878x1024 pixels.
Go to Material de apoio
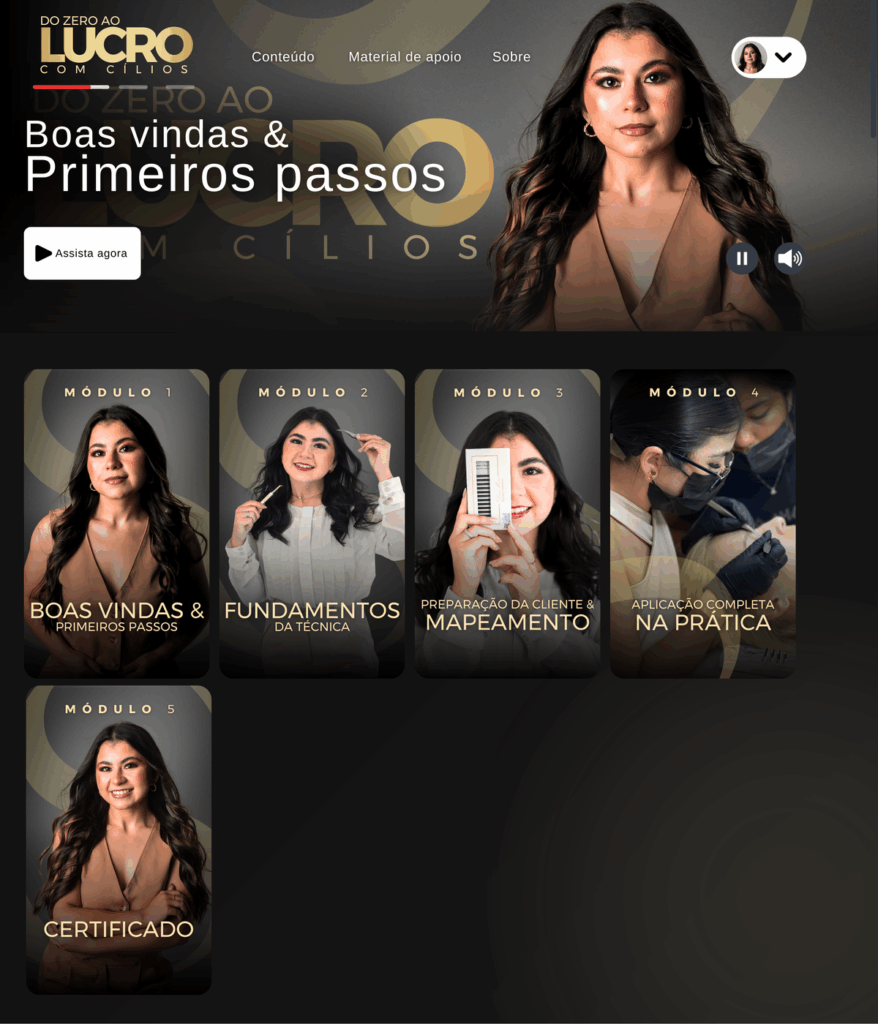[405, 57]
